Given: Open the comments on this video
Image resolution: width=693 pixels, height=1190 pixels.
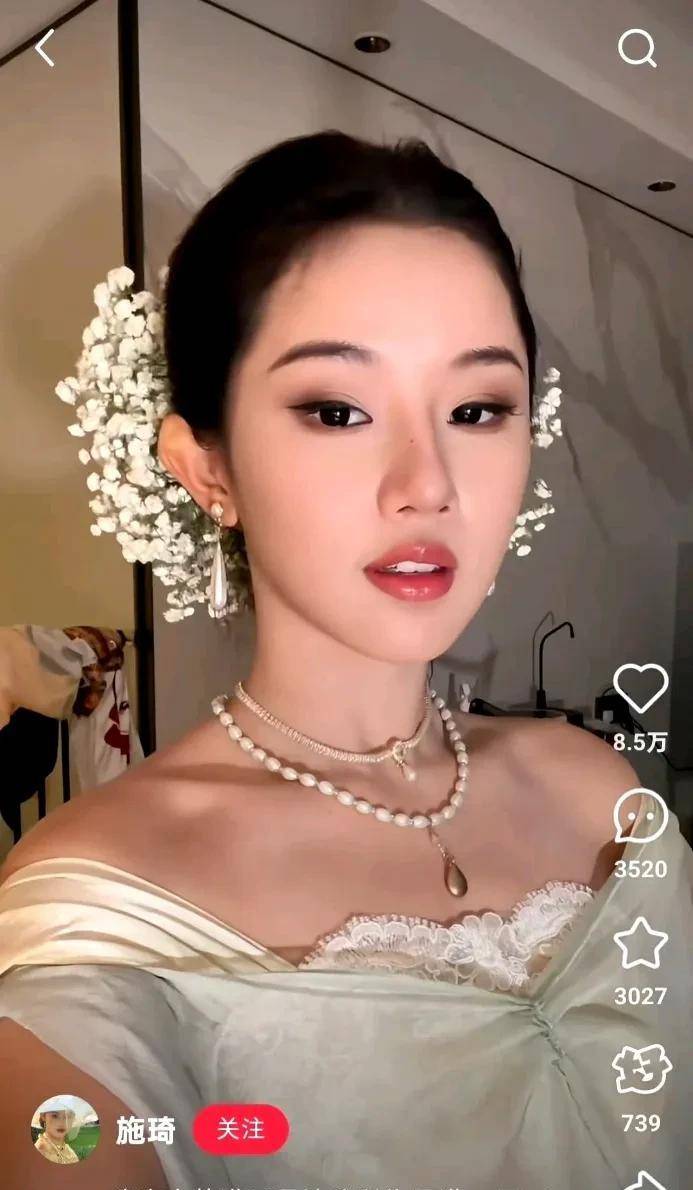Looking at the screenshot, I should click(x=640, y=816).
